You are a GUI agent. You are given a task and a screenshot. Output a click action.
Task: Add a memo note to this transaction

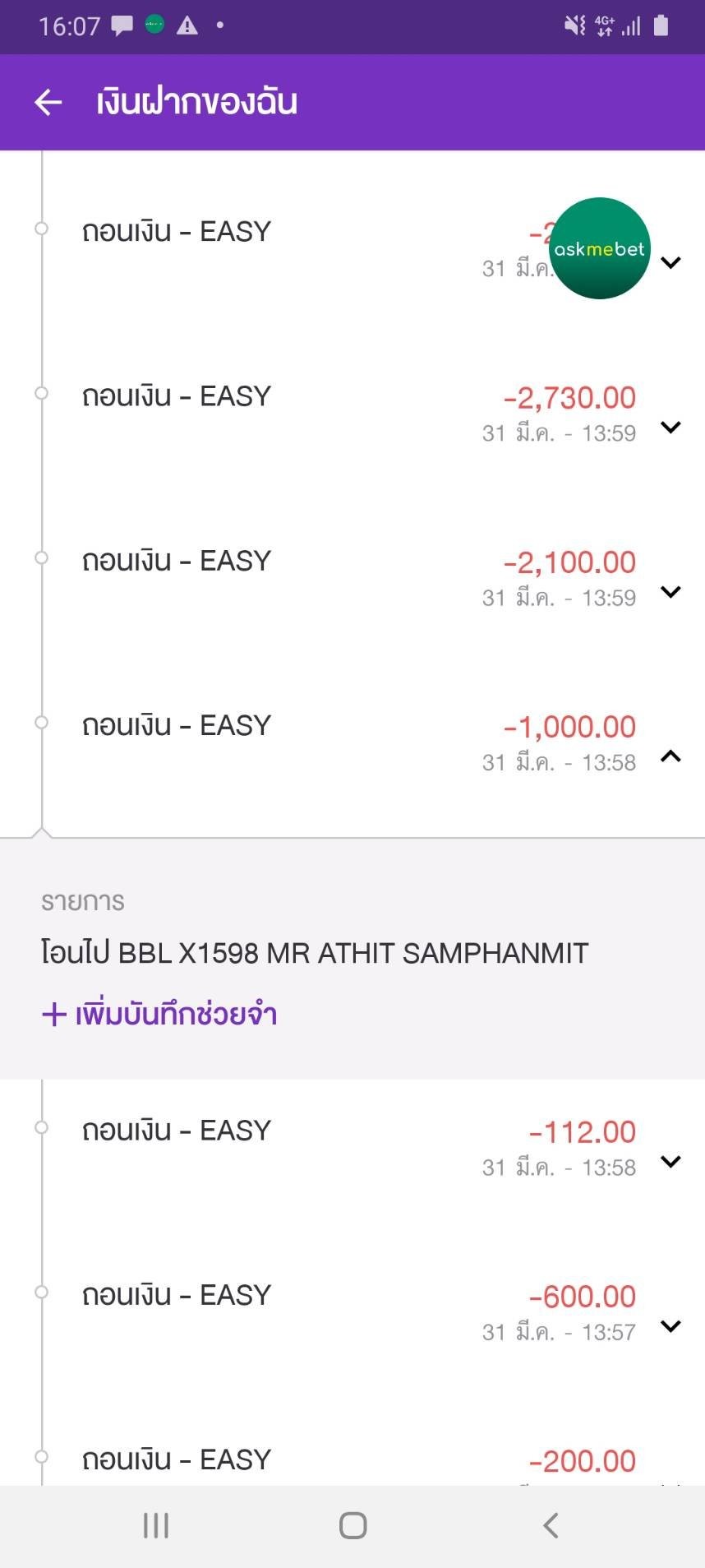pos(159,1014)
